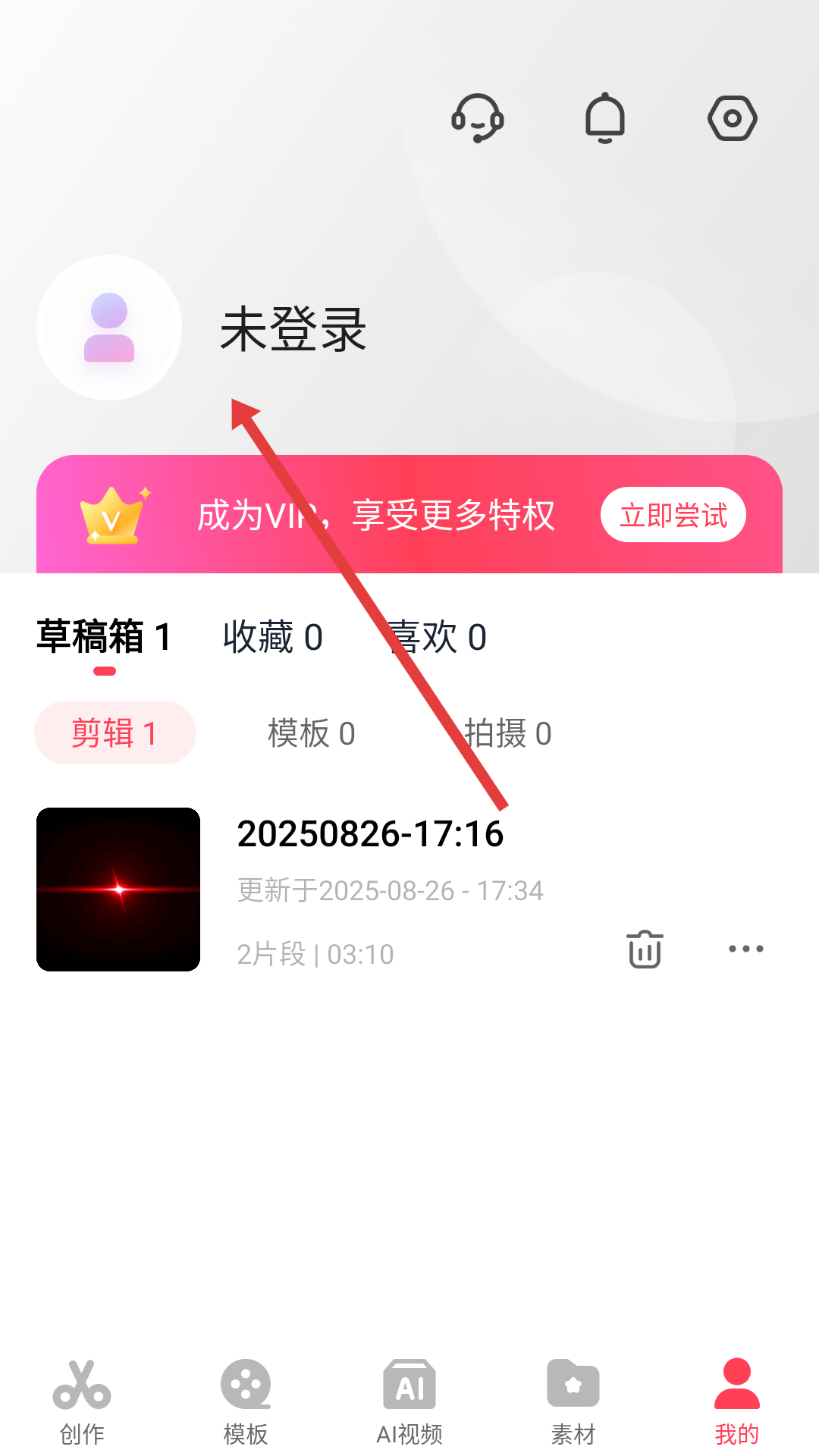Image resolution: width=819 pixels, height=1456 pixels.
Task: Switch to 草稿箱 tab
Action: 105,637
